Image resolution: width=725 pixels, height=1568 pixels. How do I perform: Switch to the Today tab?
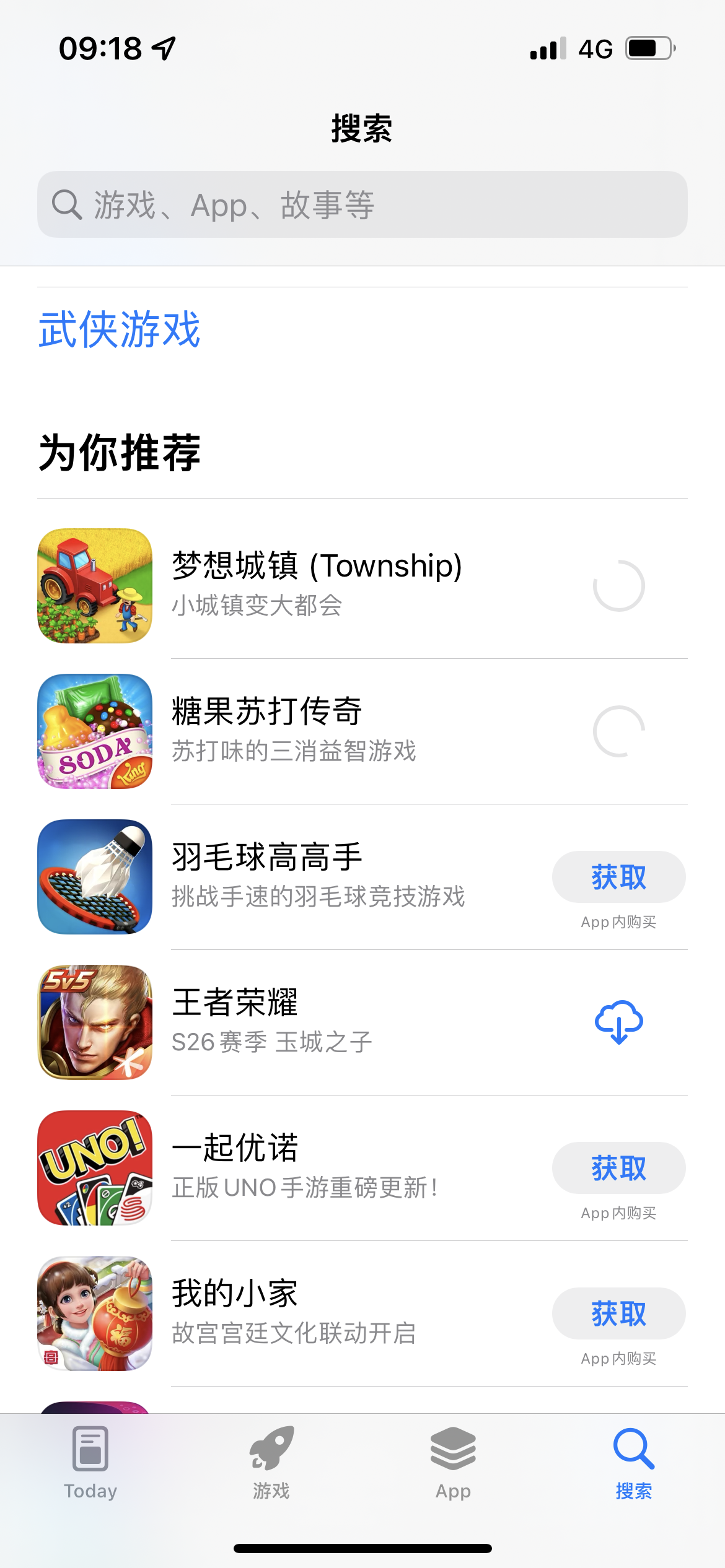pyautogui.click(x=90, y=1463)
